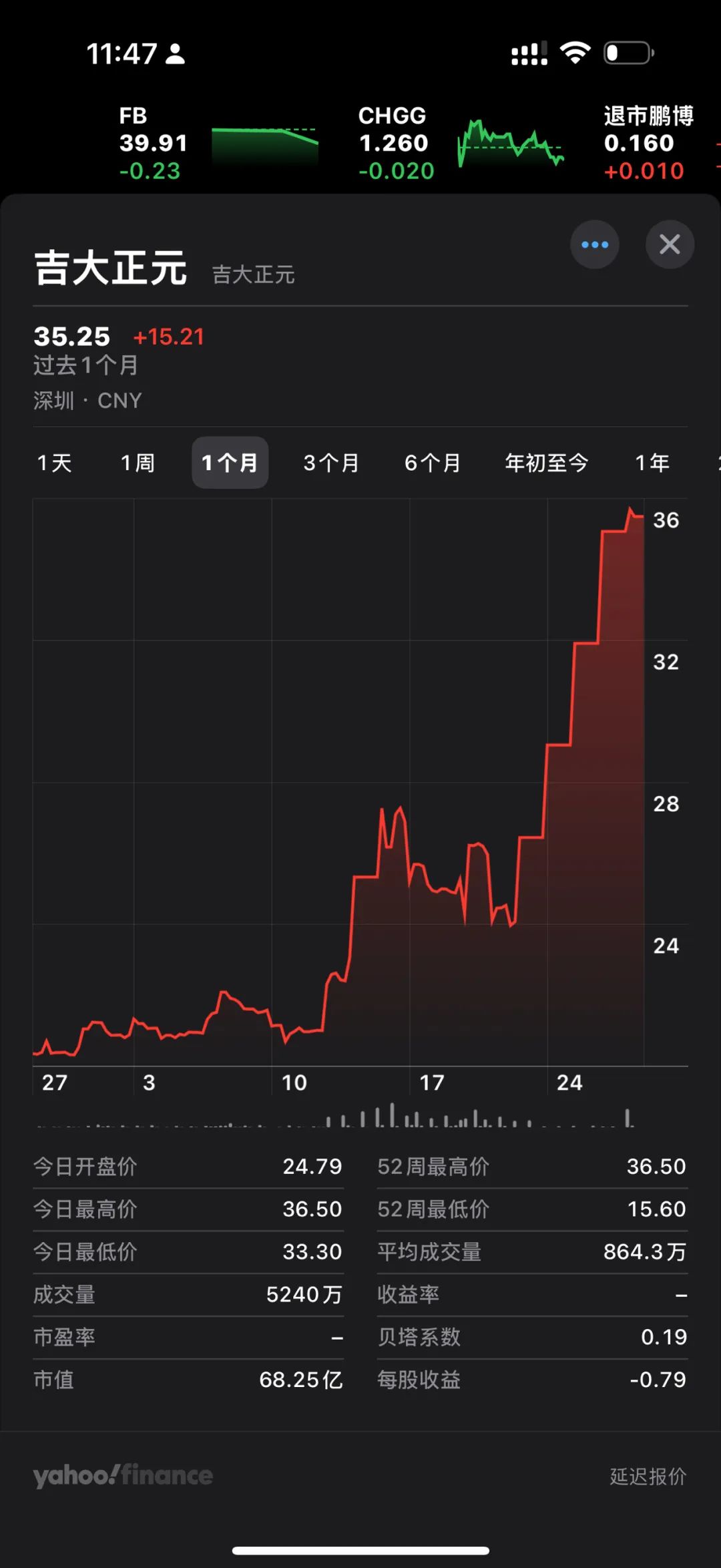Close the 吉大正元 stock detail sheet

point(670,244)
